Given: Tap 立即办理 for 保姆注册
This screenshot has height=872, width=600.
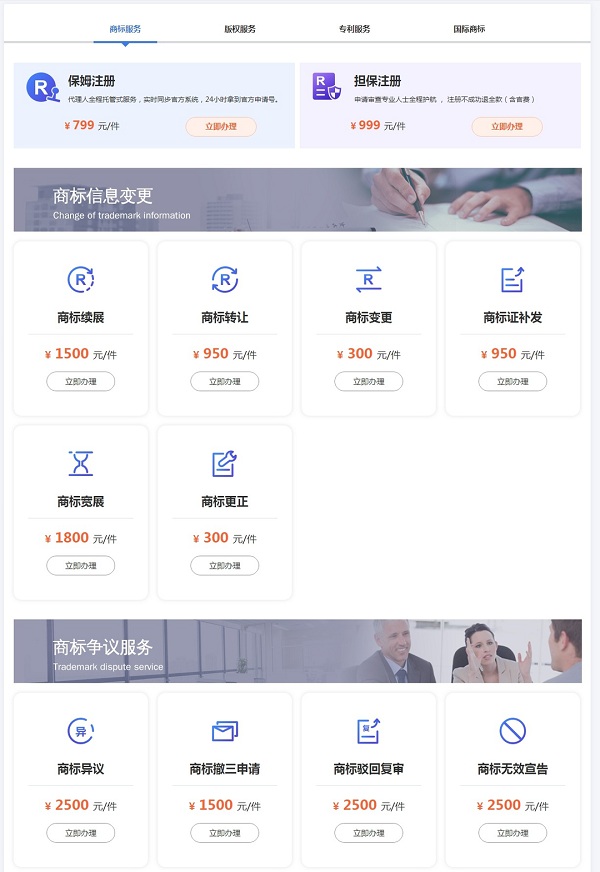Looking at the screenshot, I should 220,127.
